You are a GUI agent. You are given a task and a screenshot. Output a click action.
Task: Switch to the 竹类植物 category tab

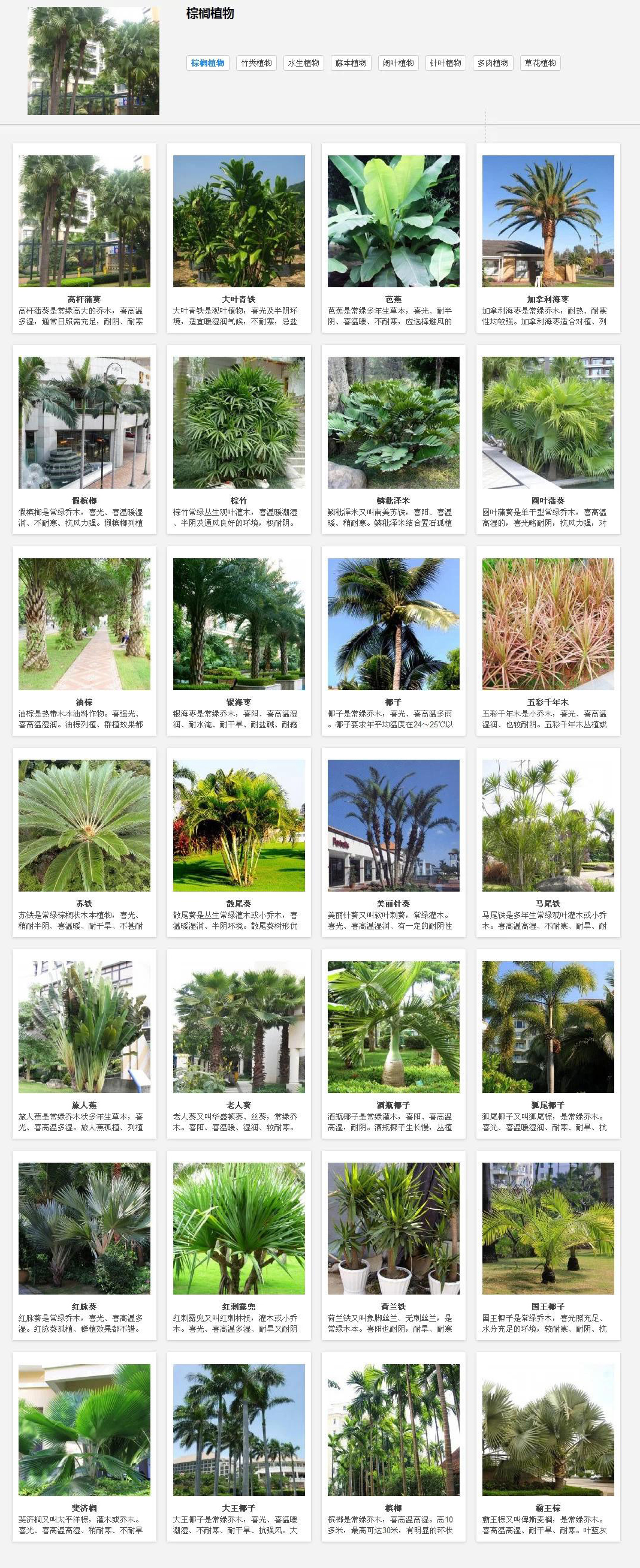pyautogui.click(x=256, y=63)
